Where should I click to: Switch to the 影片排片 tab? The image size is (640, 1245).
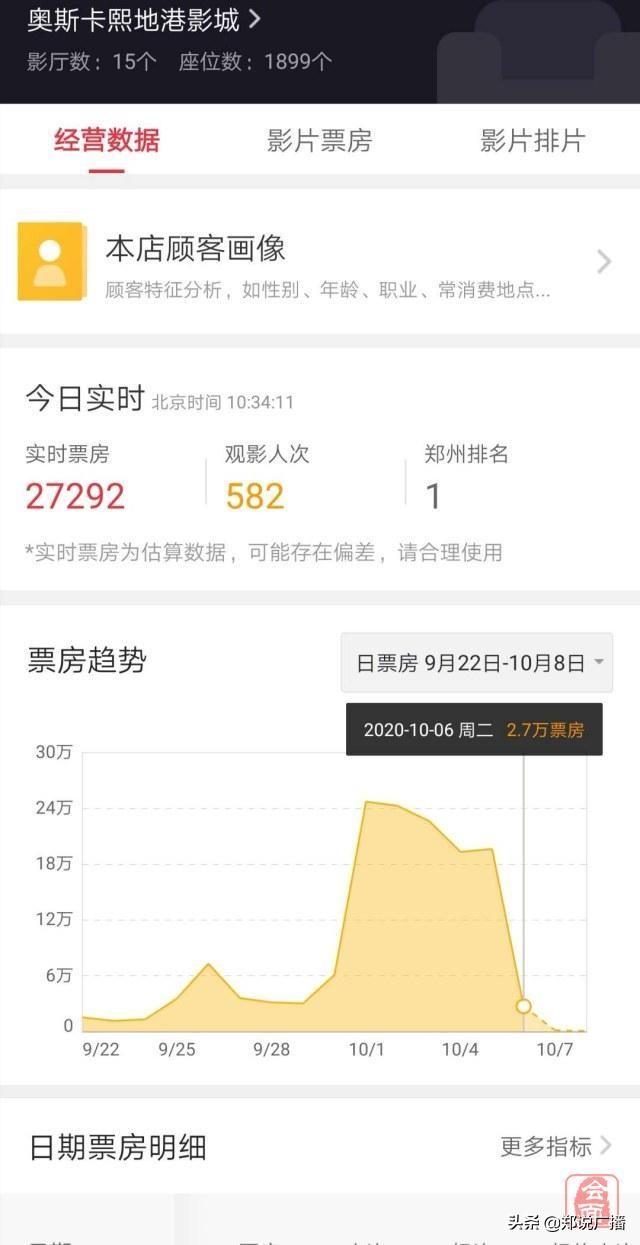(532, 141)
